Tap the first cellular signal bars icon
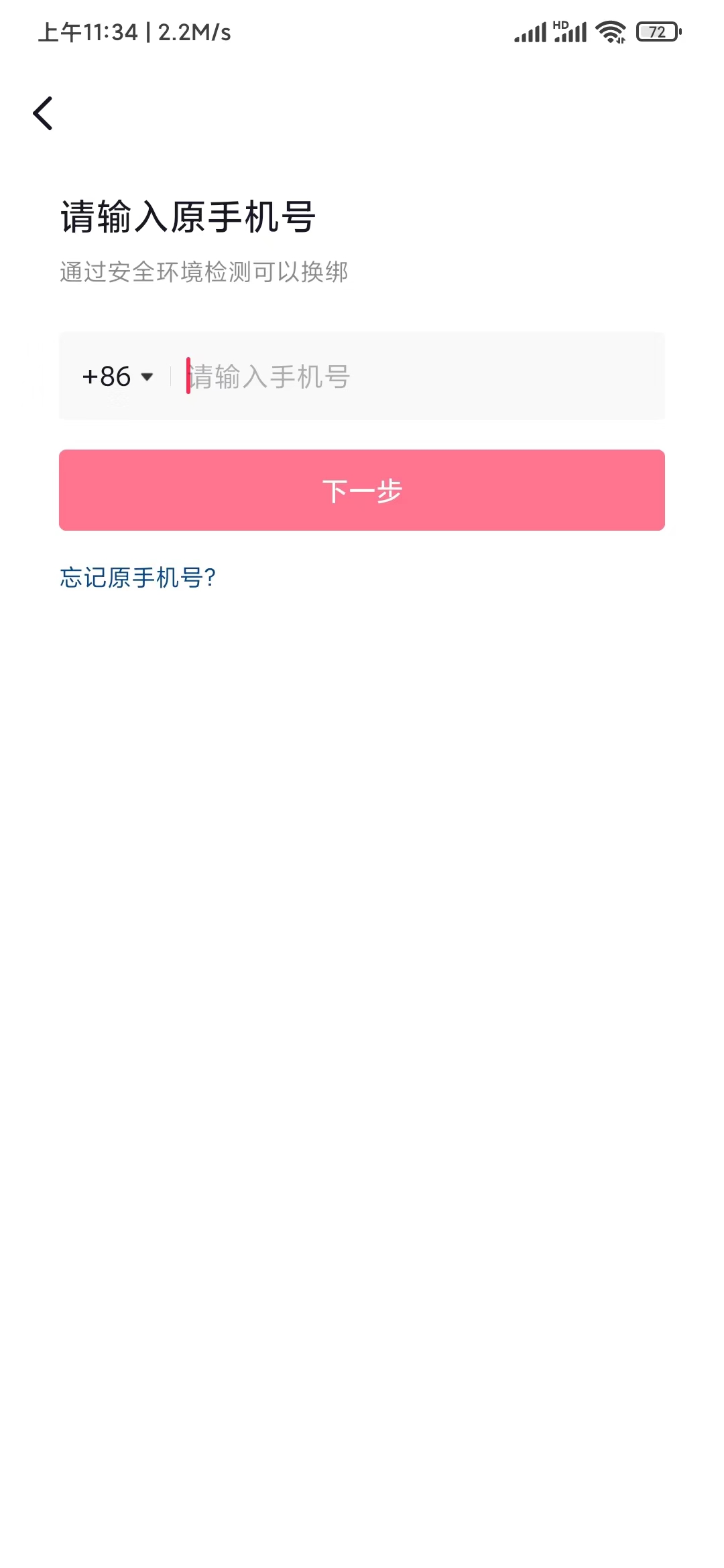724x1568 pixels. click(529, 31)
